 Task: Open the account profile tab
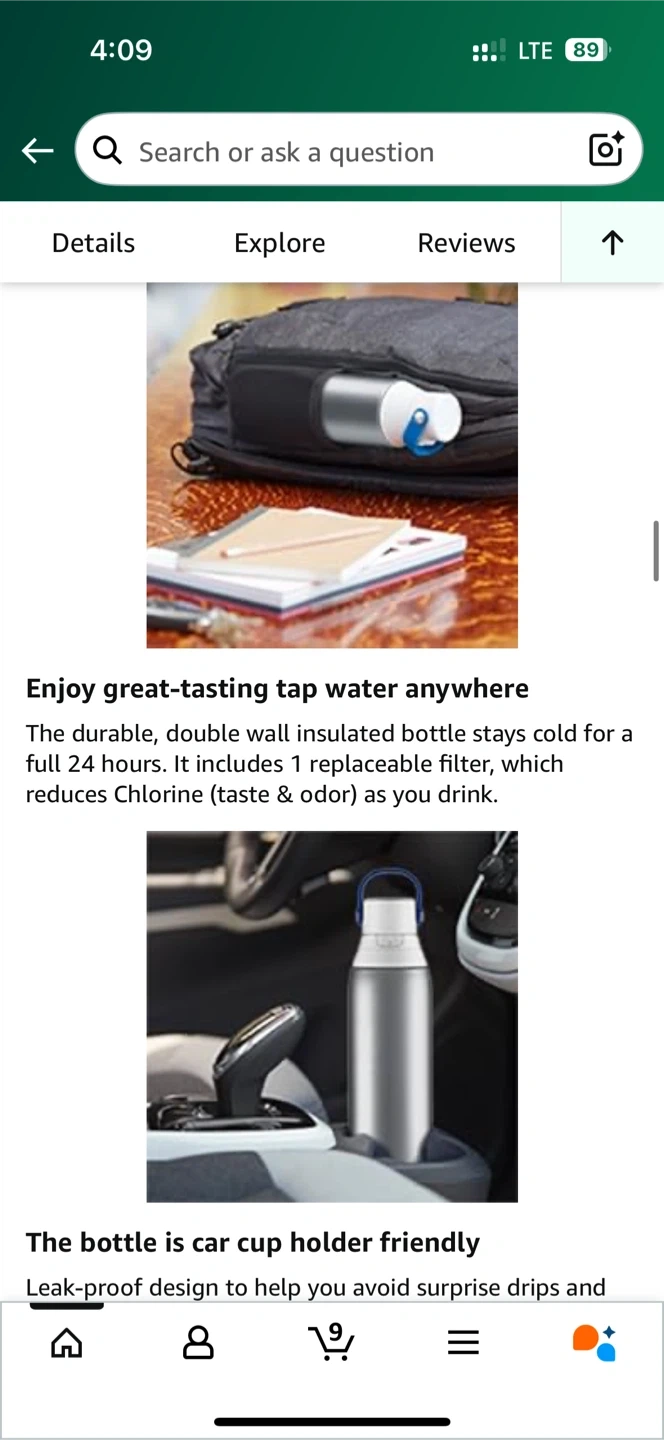[x=198, y=1342]
